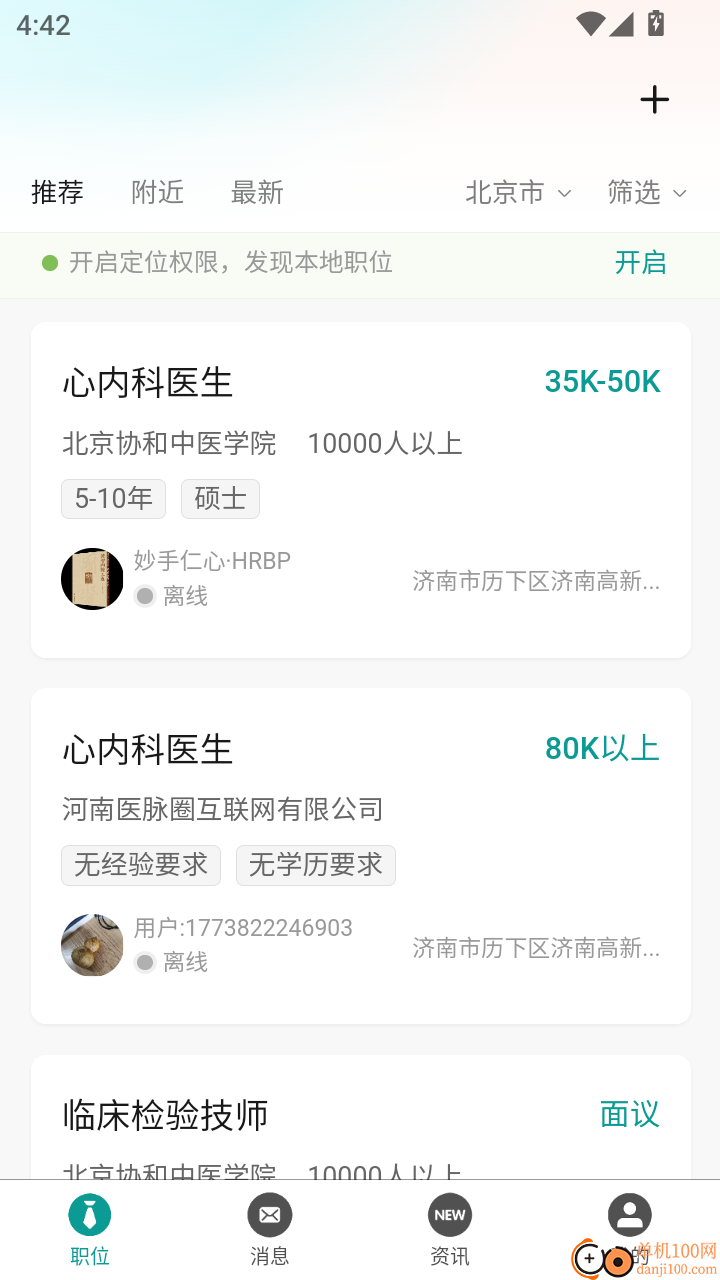Select the 无经验要求 tag

(x=140, y=866)
